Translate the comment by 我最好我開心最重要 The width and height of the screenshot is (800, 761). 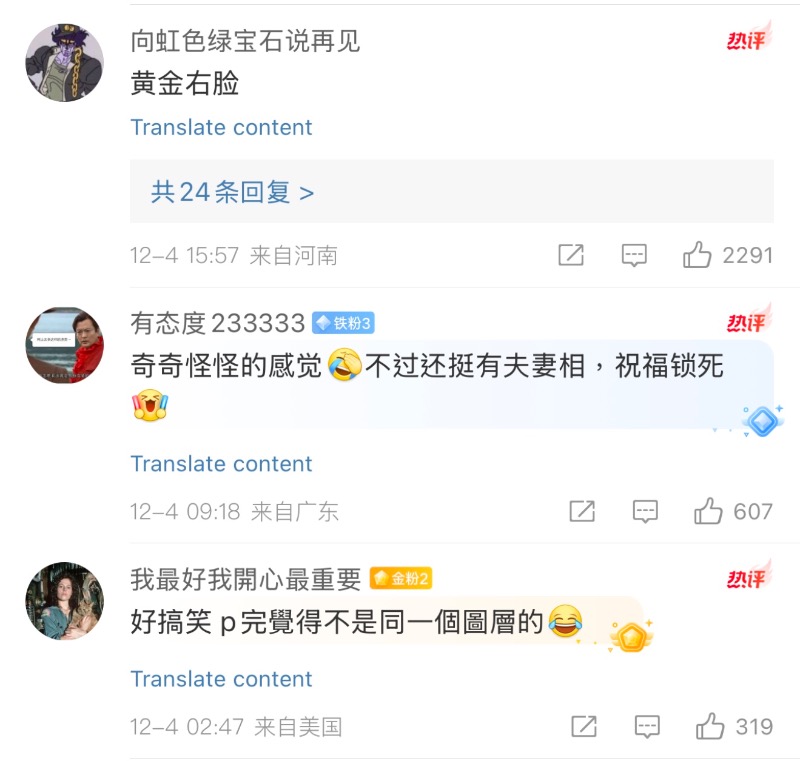click(x=221, y=679)
